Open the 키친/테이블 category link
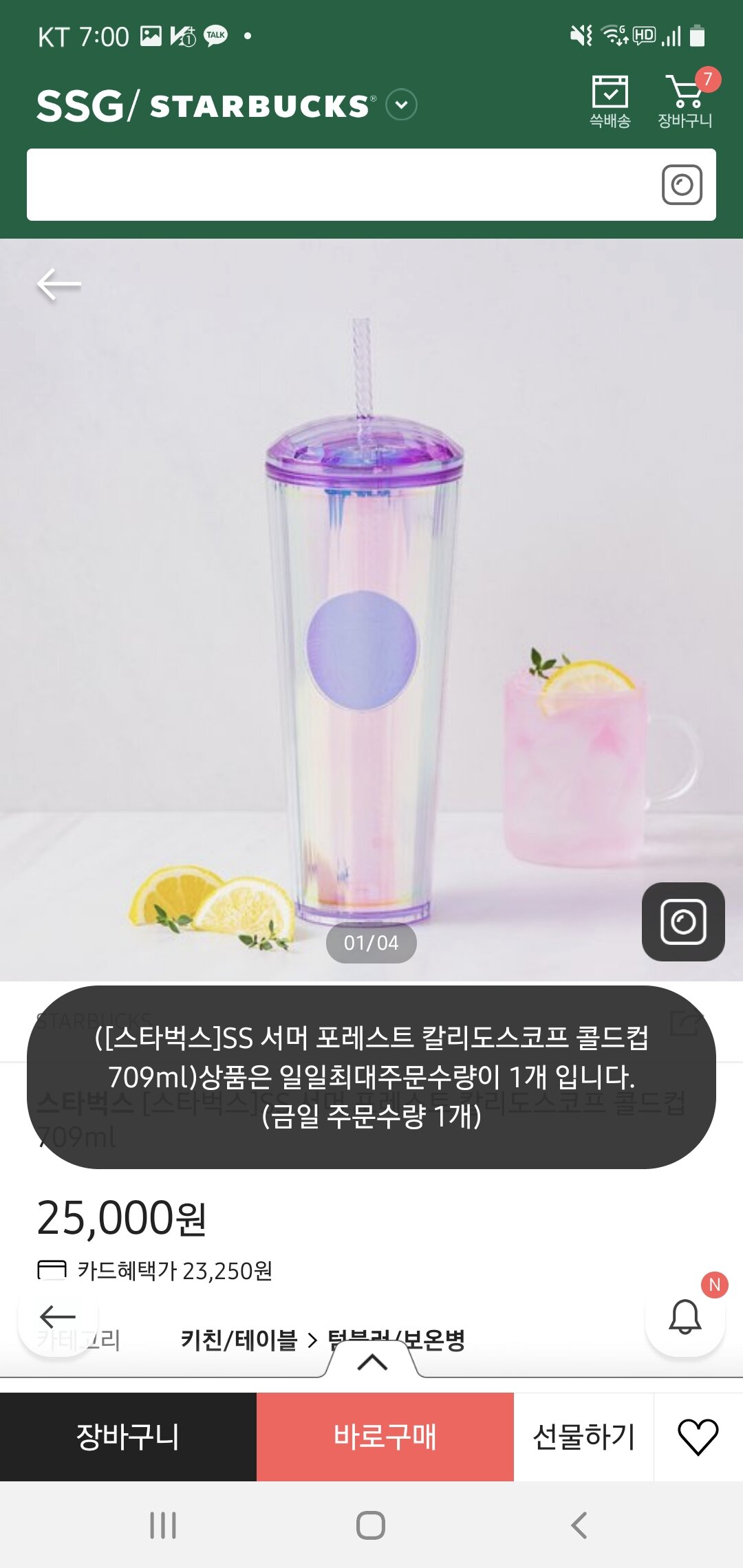The image size is (743, 1568). [x=239, y=1340]
